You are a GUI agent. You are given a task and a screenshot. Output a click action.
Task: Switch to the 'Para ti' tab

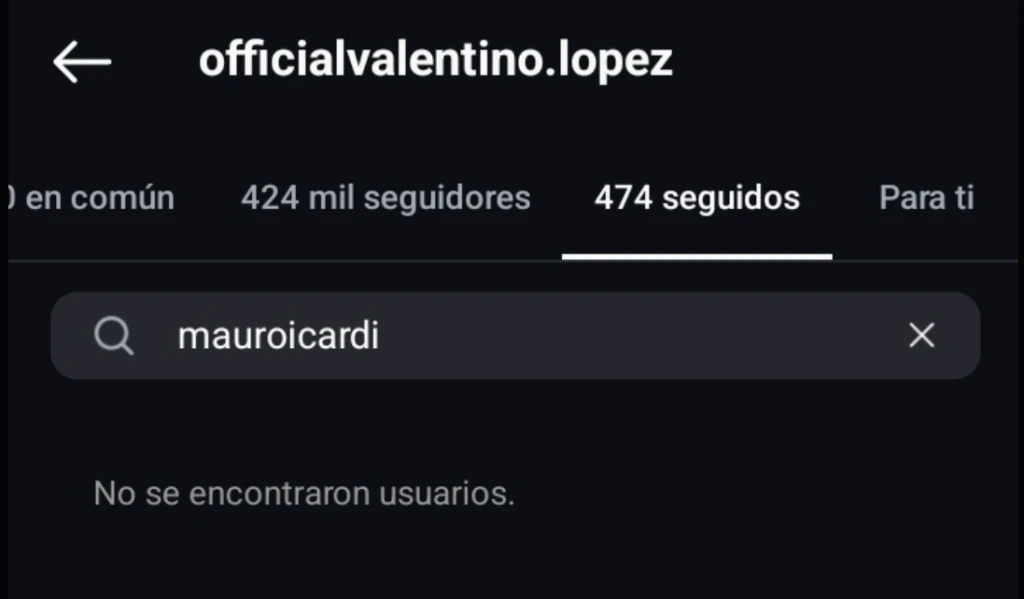coord(926,198)
